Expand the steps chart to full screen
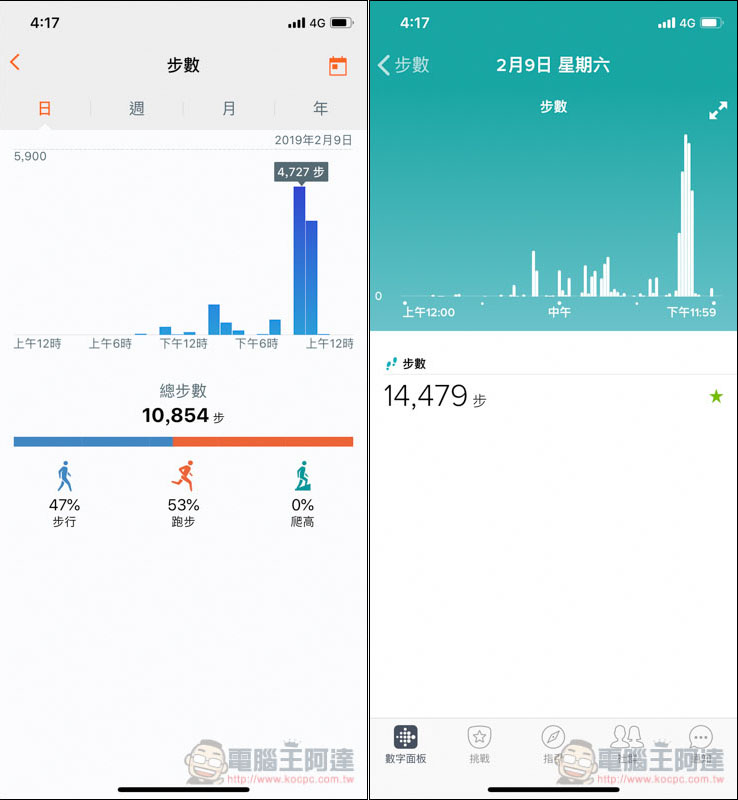The width and height of the screenshot is (738, 800). (x=718, y=111)
